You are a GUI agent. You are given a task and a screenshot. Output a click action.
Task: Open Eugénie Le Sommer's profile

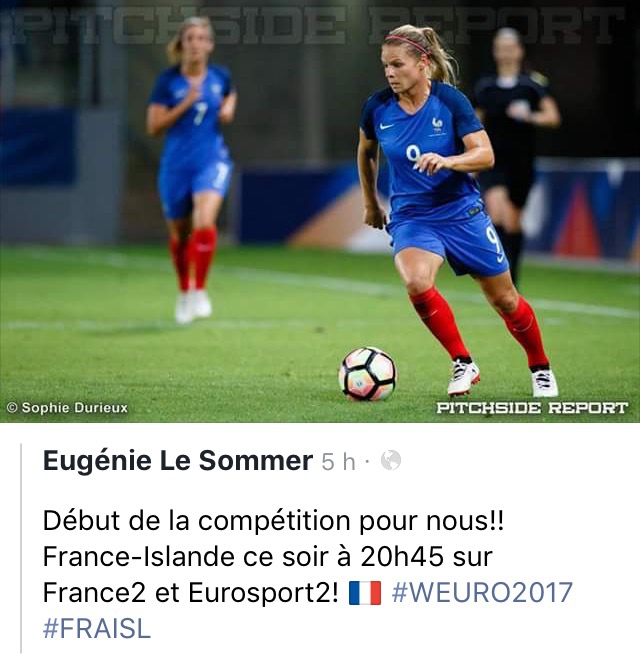pos(177,461)
